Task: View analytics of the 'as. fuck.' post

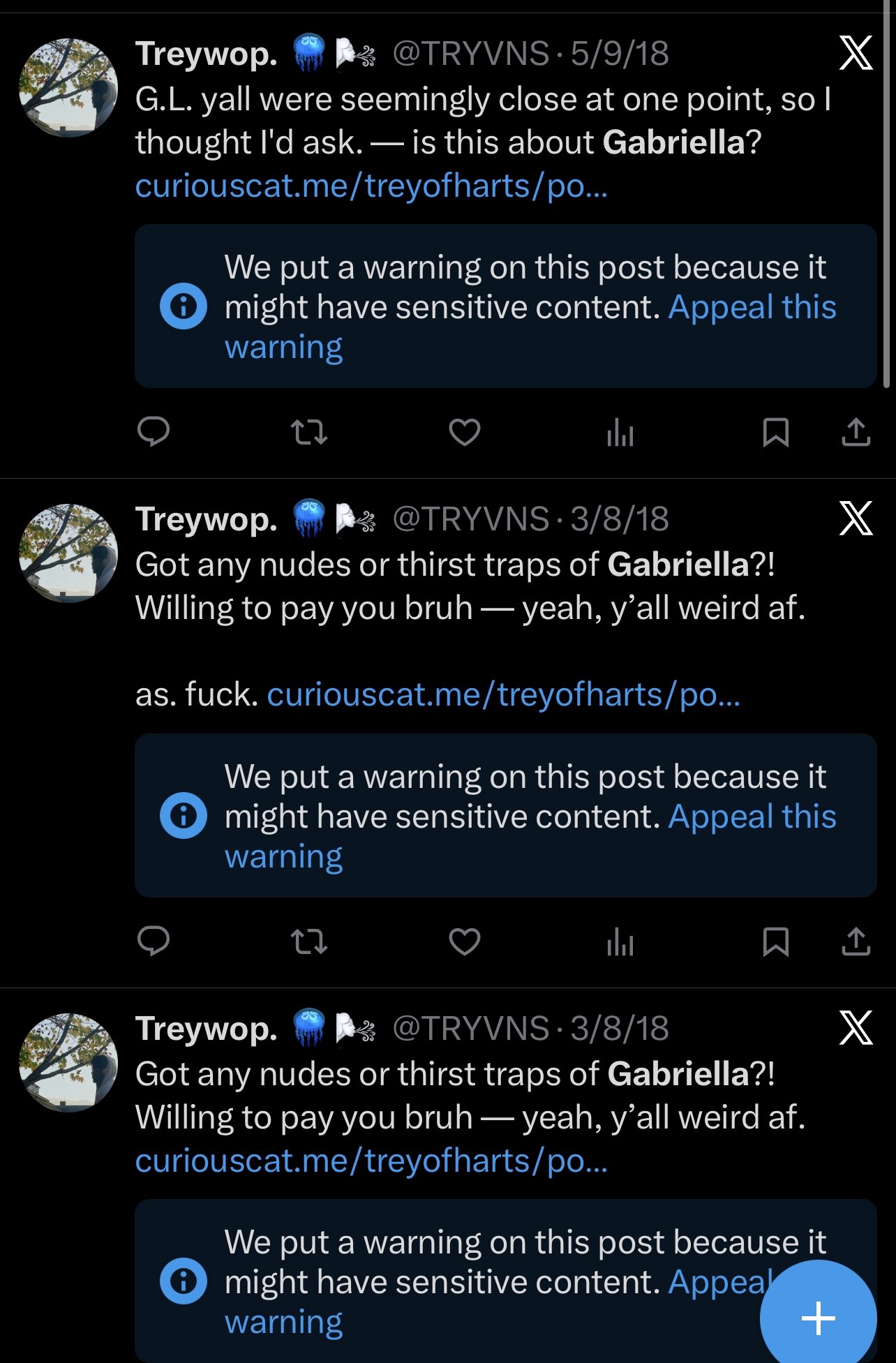Action: 620,941
